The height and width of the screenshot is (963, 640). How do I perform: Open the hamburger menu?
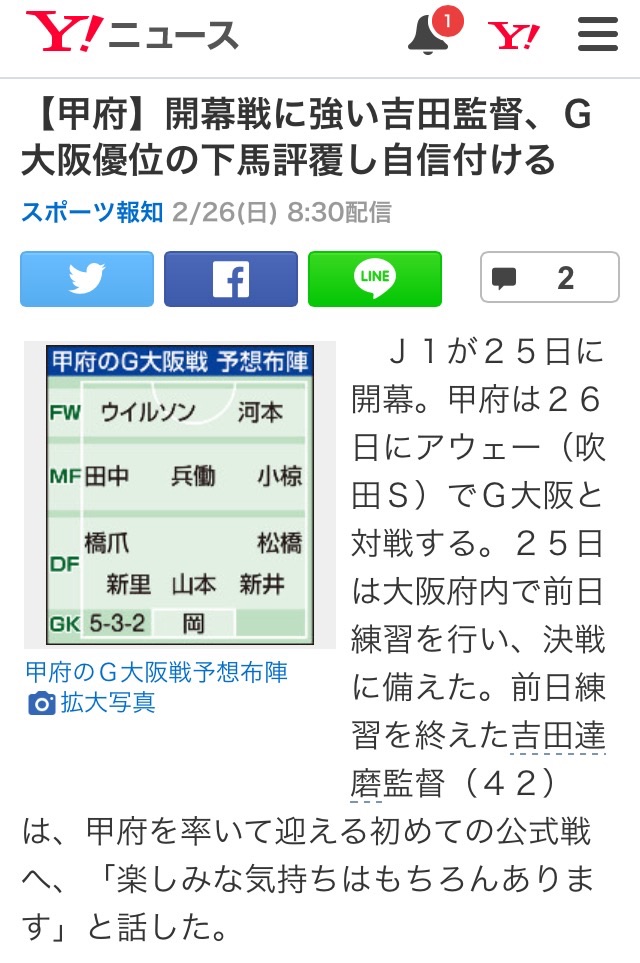point(598,35)
